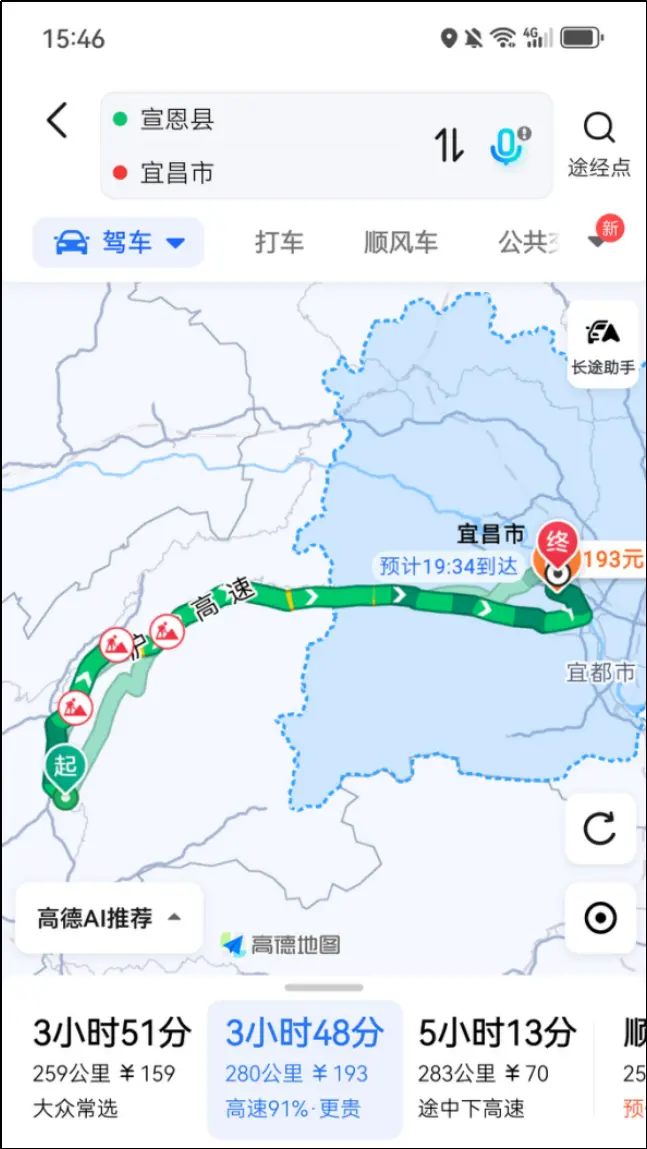Open the 驾车 mode dropdown
This screenshot has width=647, height=1149.
pos(118,242)
